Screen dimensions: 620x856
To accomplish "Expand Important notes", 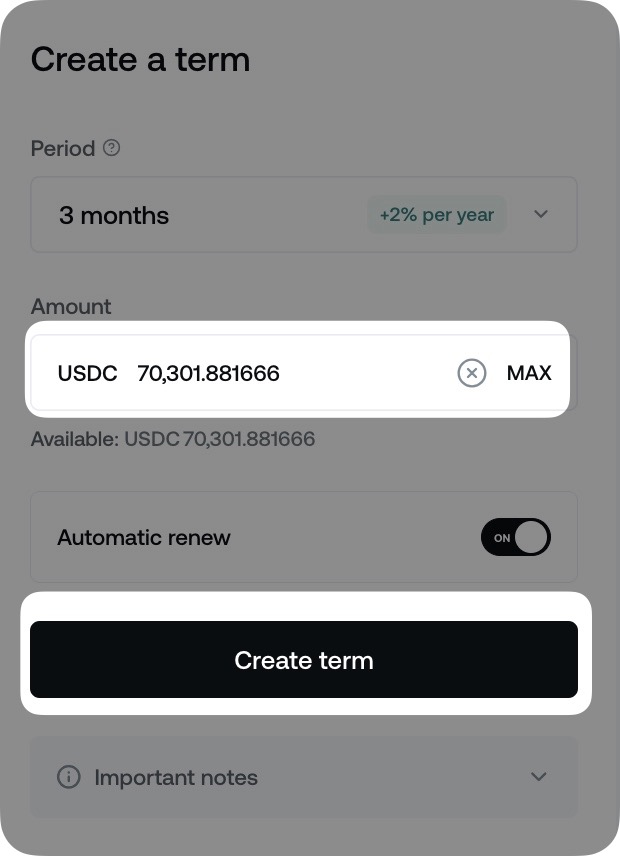I will (x=304, y=777).
